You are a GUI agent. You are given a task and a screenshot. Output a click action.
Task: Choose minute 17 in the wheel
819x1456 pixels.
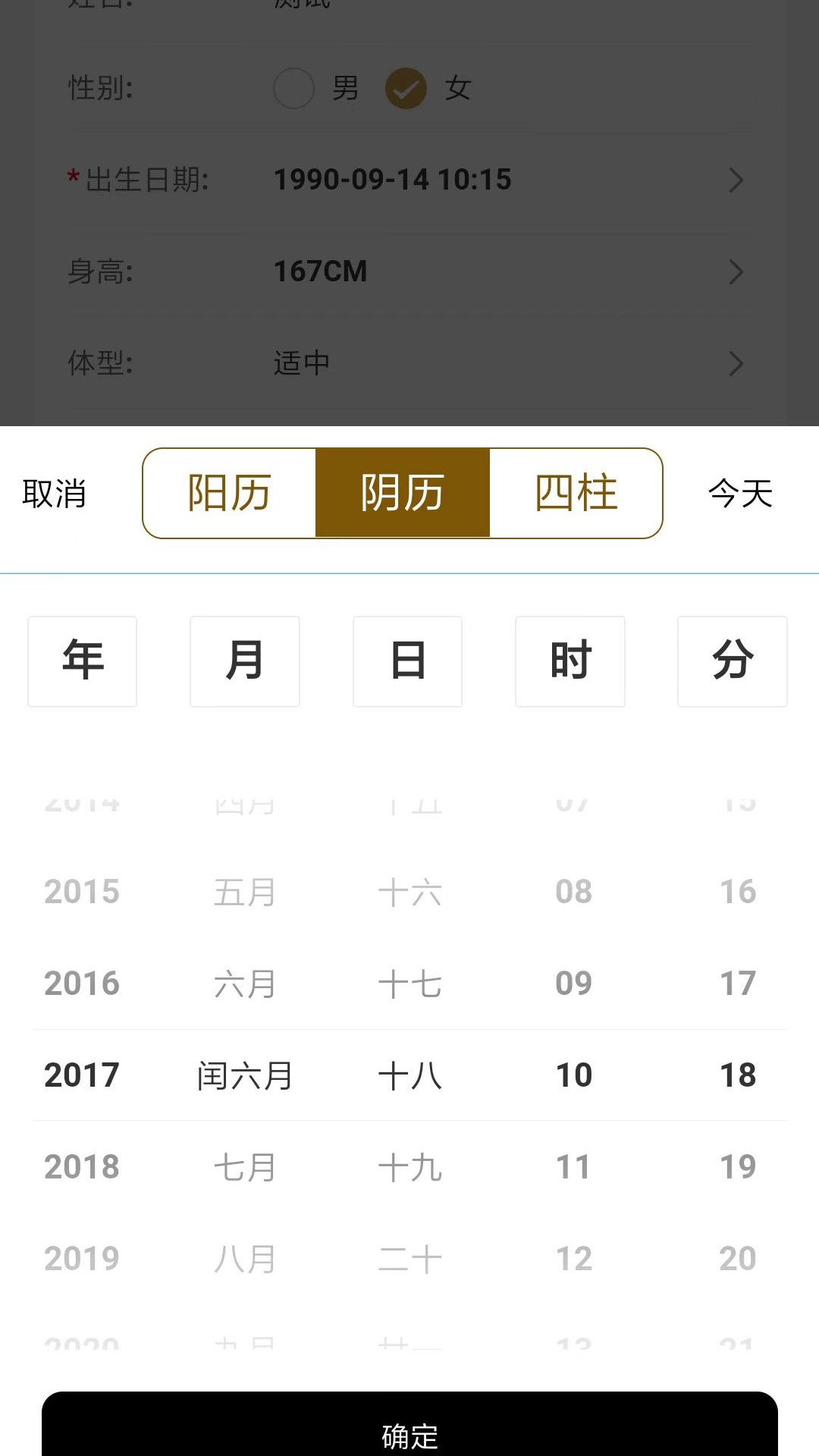[x=737, y=984]
